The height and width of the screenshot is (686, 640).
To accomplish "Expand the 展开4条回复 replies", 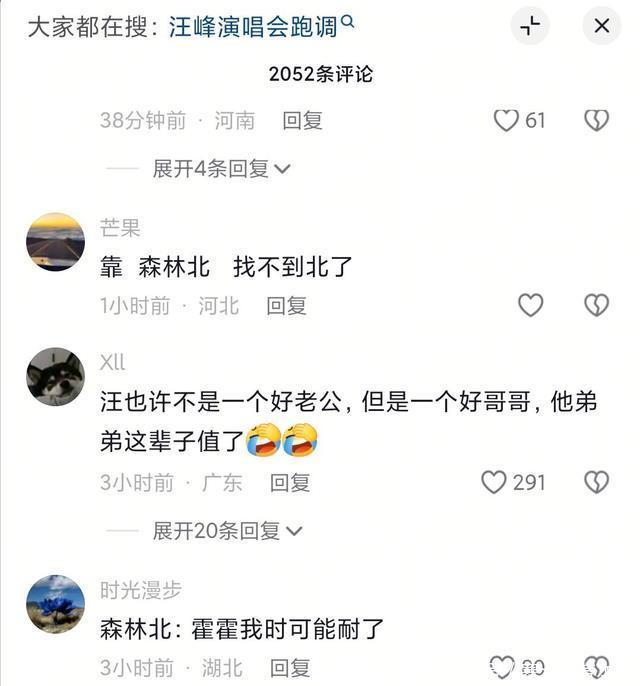I will pyautogui.click(x=220, y=169).
